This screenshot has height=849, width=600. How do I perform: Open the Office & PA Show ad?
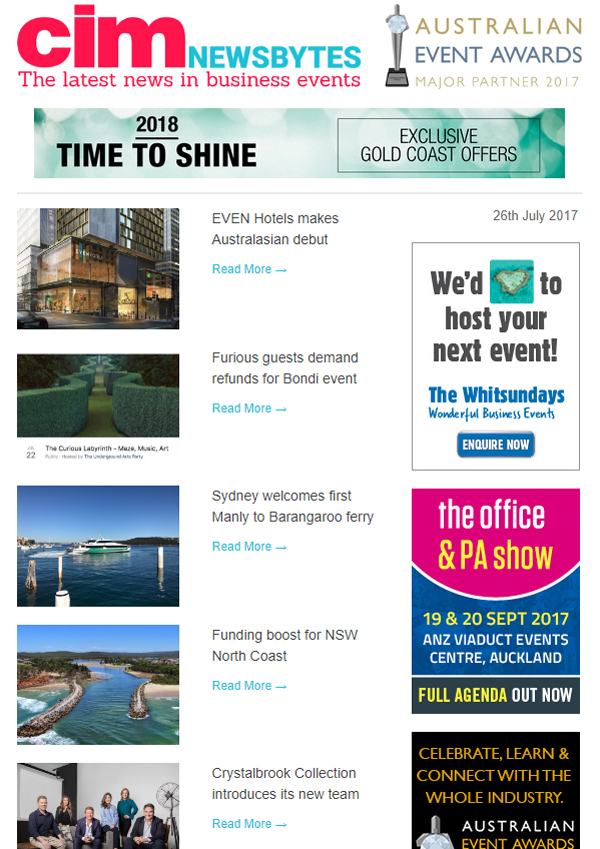495,600
